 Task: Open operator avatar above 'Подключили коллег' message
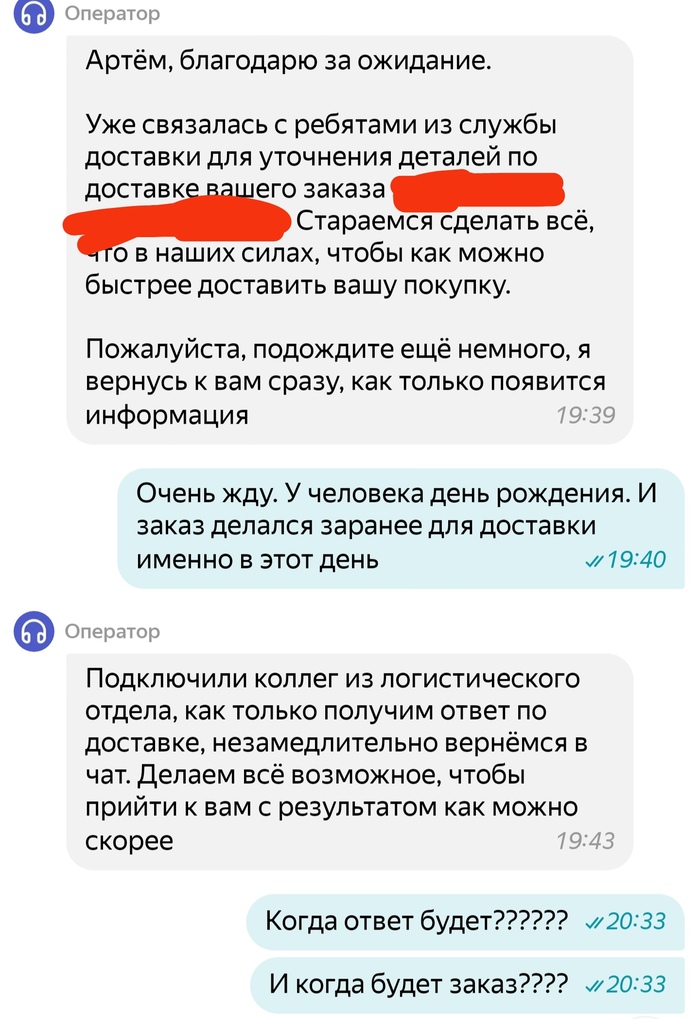[34, 631]
